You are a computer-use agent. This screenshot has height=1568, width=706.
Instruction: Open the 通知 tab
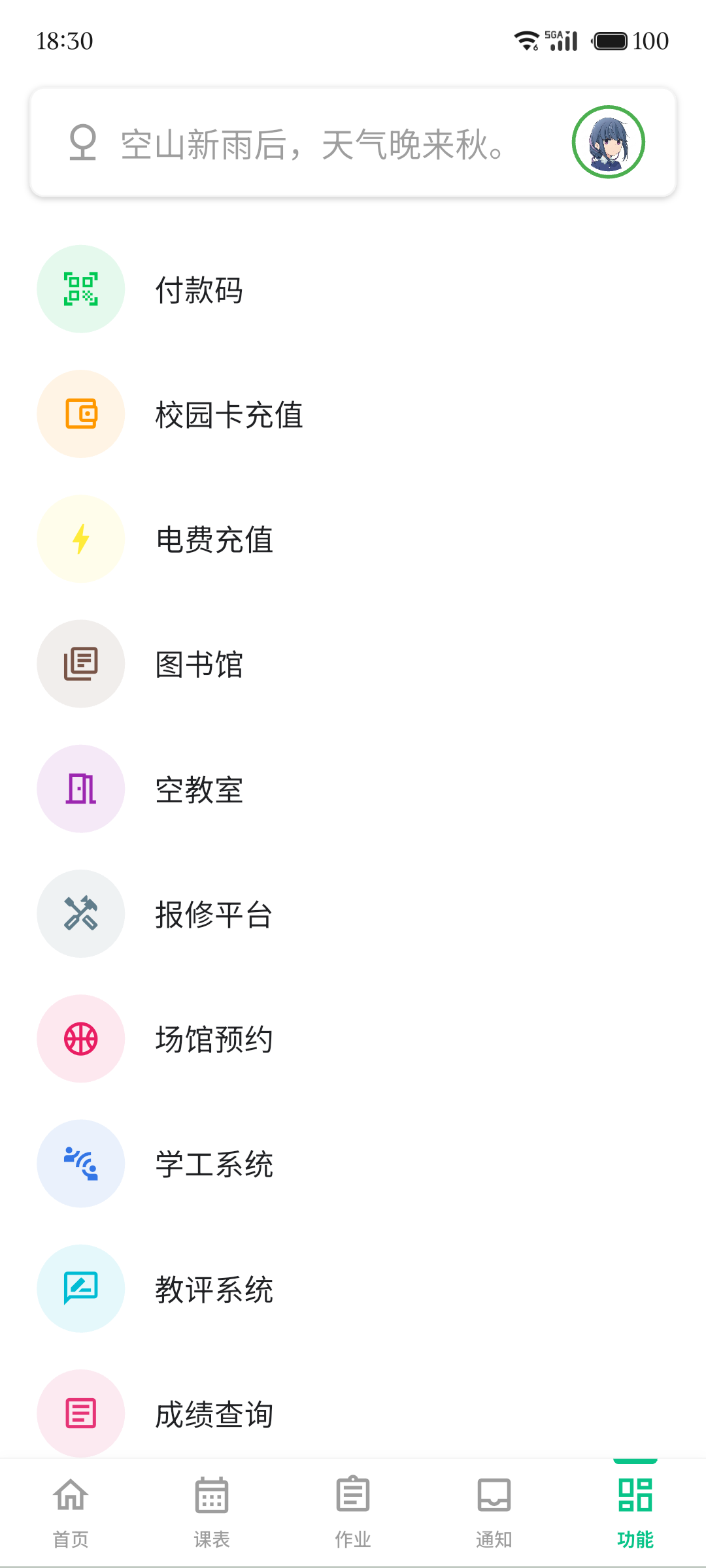494,1516
